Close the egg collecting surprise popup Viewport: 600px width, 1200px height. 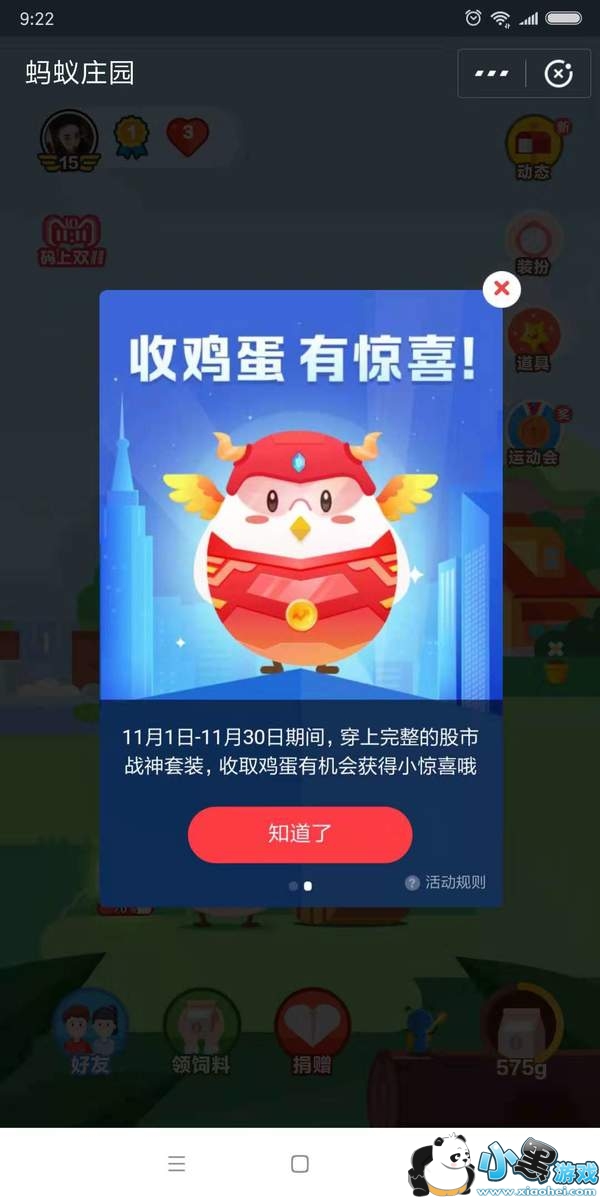coord(502,290)
